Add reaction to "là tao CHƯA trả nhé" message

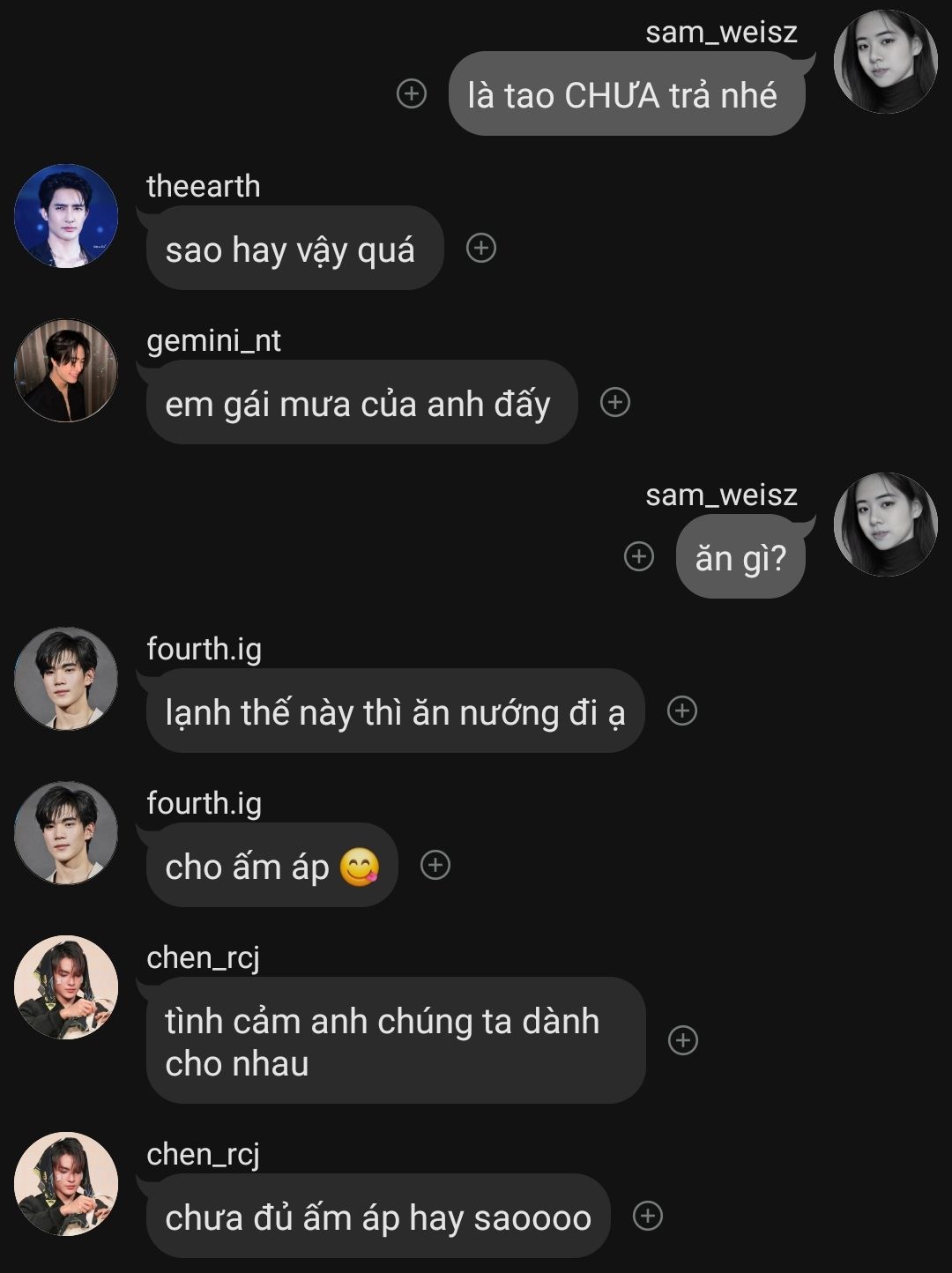click(x=412, y=93)
